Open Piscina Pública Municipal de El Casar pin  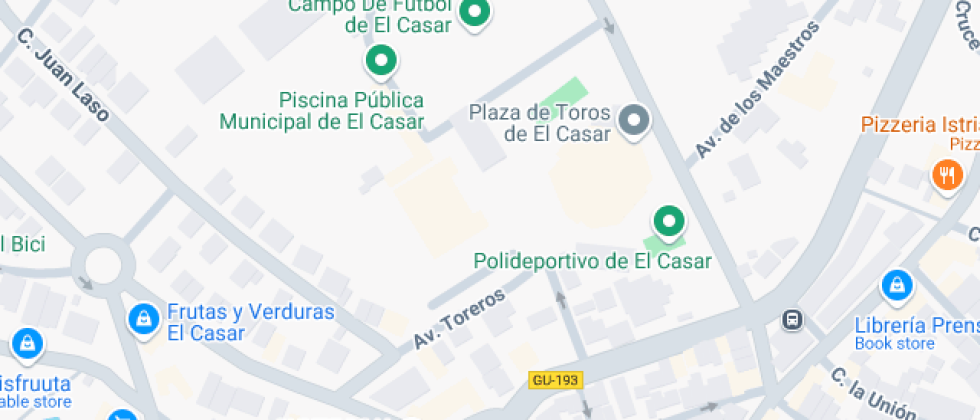coord(380,61)
